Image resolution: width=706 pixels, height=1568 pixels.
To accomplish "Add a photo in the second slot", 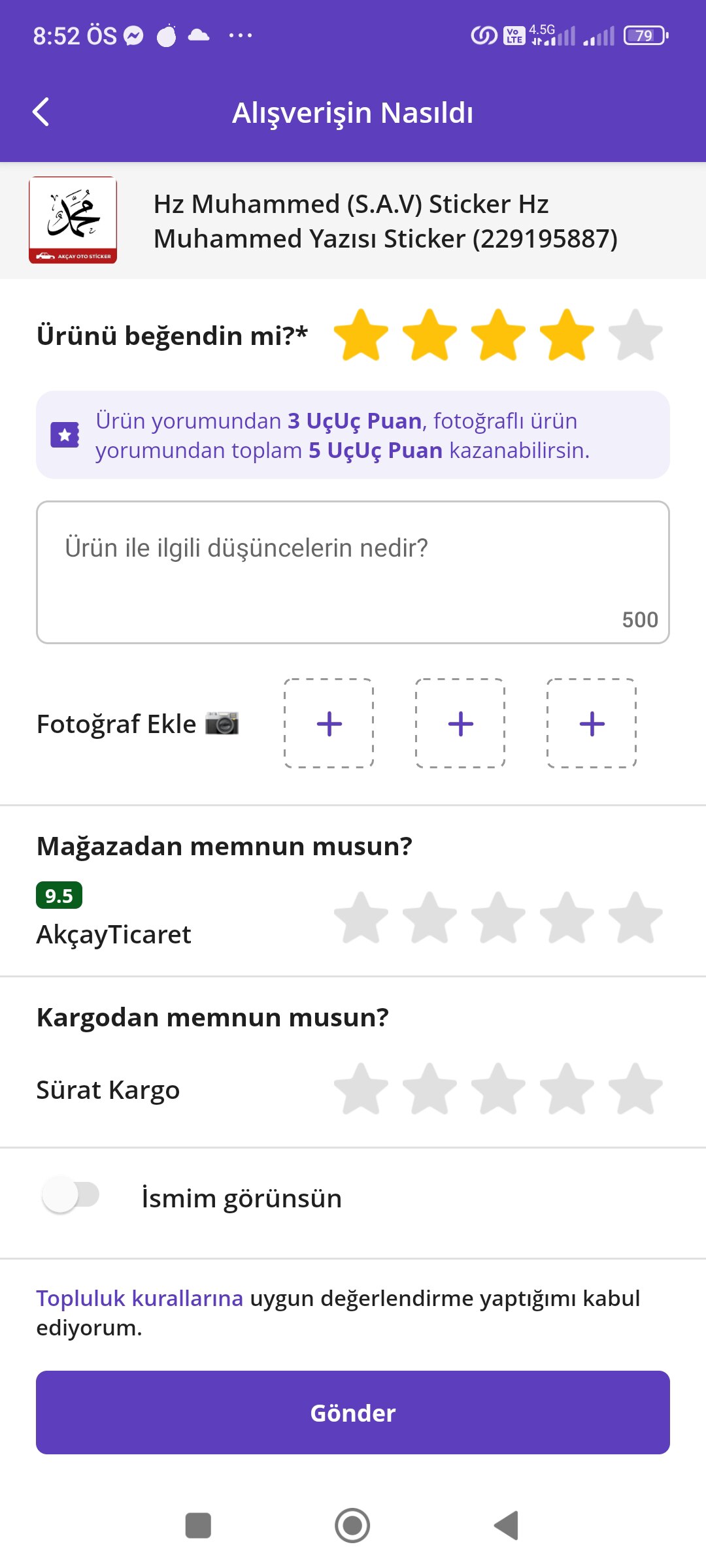I will pos(460,723).
